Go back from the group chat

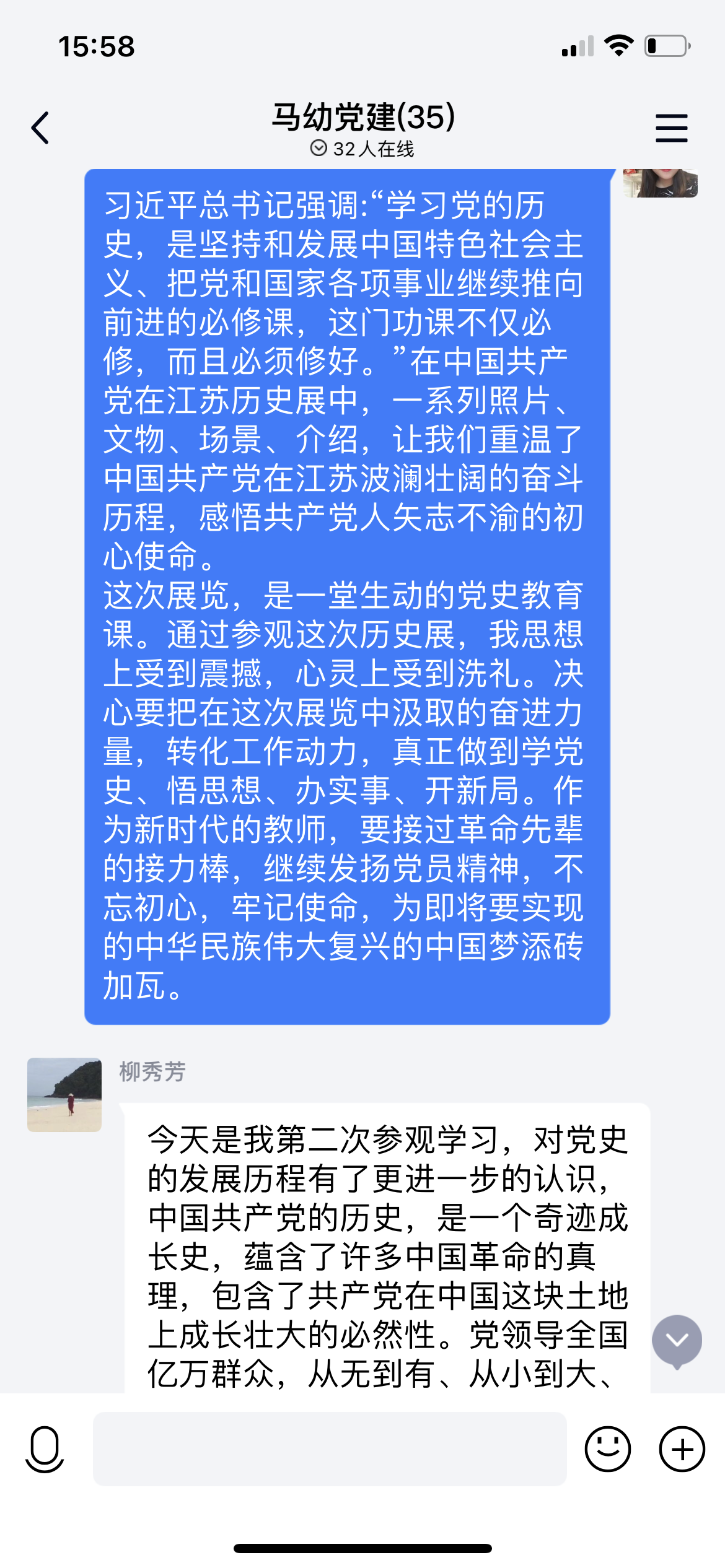[x=41, y=128]
